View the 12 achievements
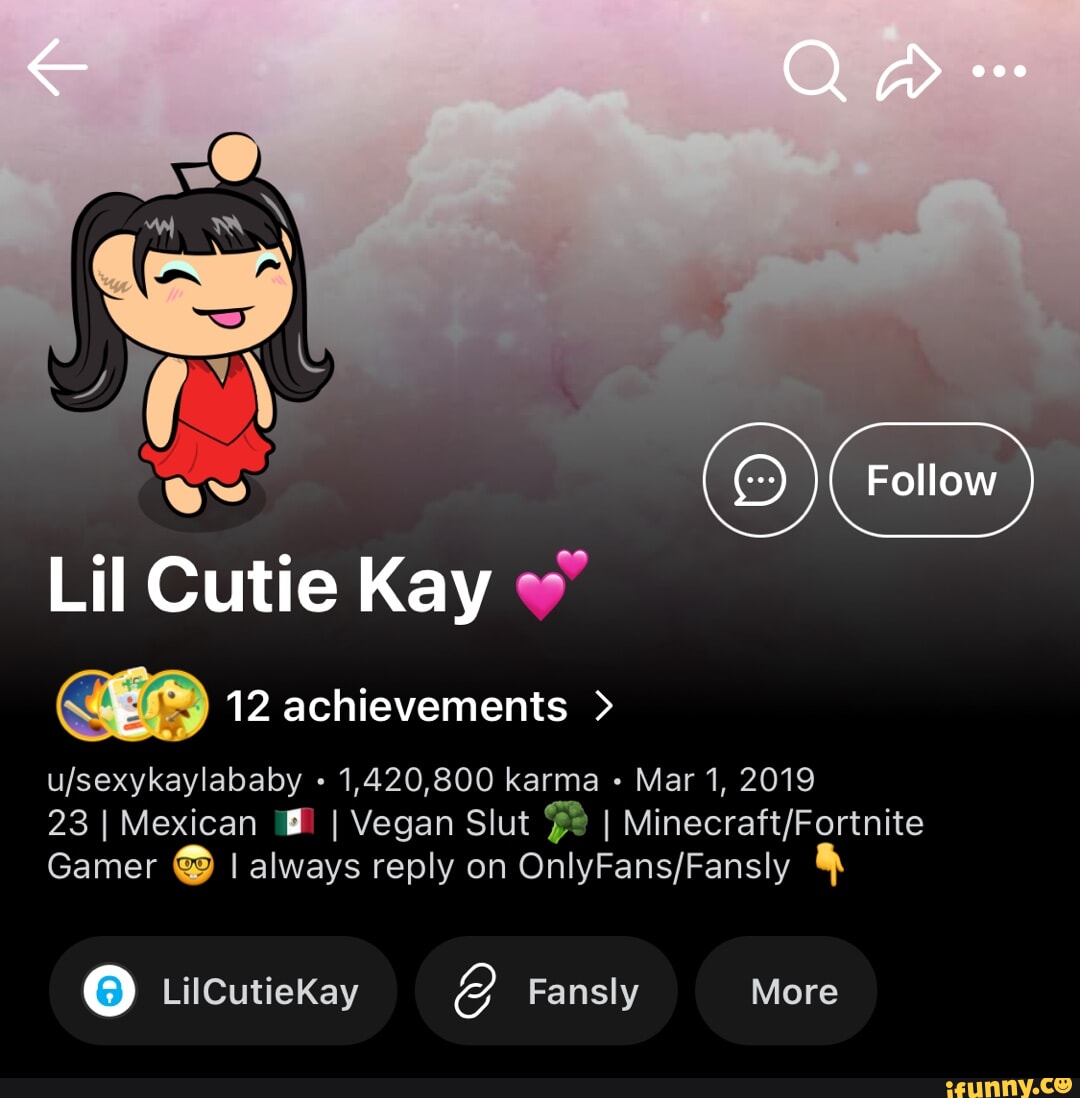This screenshot has width=1080, height=1098. (x=395, y=707)
